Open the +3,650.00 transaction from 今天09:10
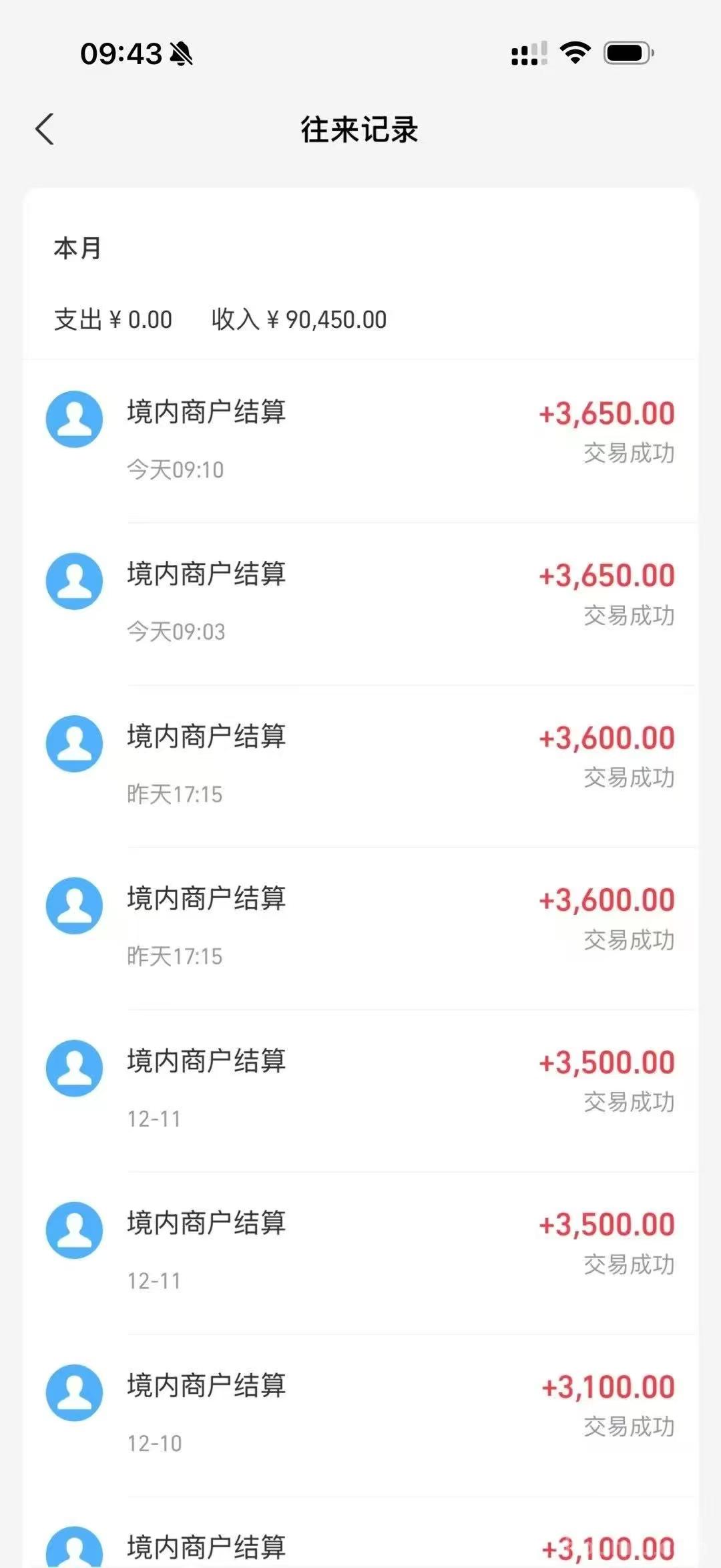The width and height of the screenshot is (721, 1568). point(360,441)
